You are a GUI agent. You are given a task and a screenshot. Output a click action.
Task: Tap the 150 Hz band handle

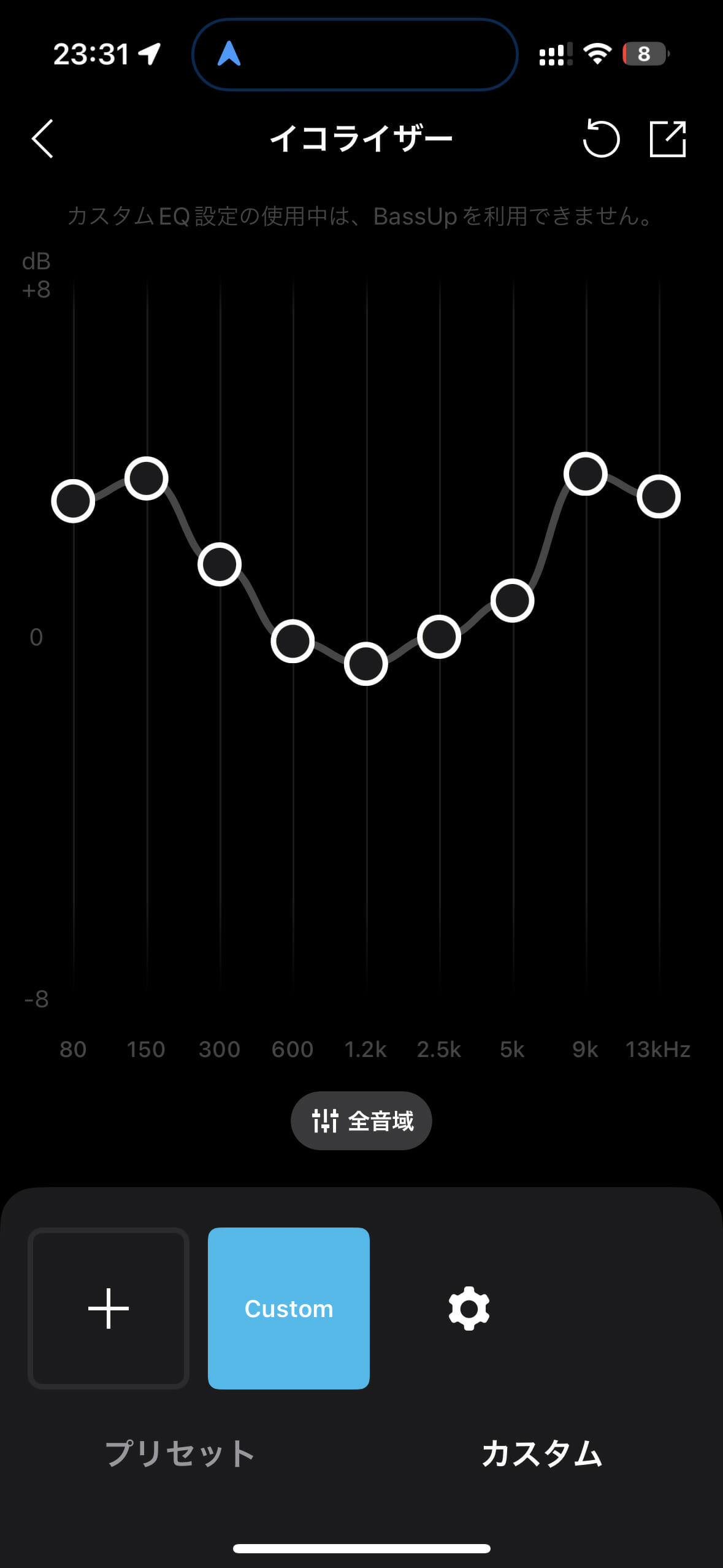(147, 478)
